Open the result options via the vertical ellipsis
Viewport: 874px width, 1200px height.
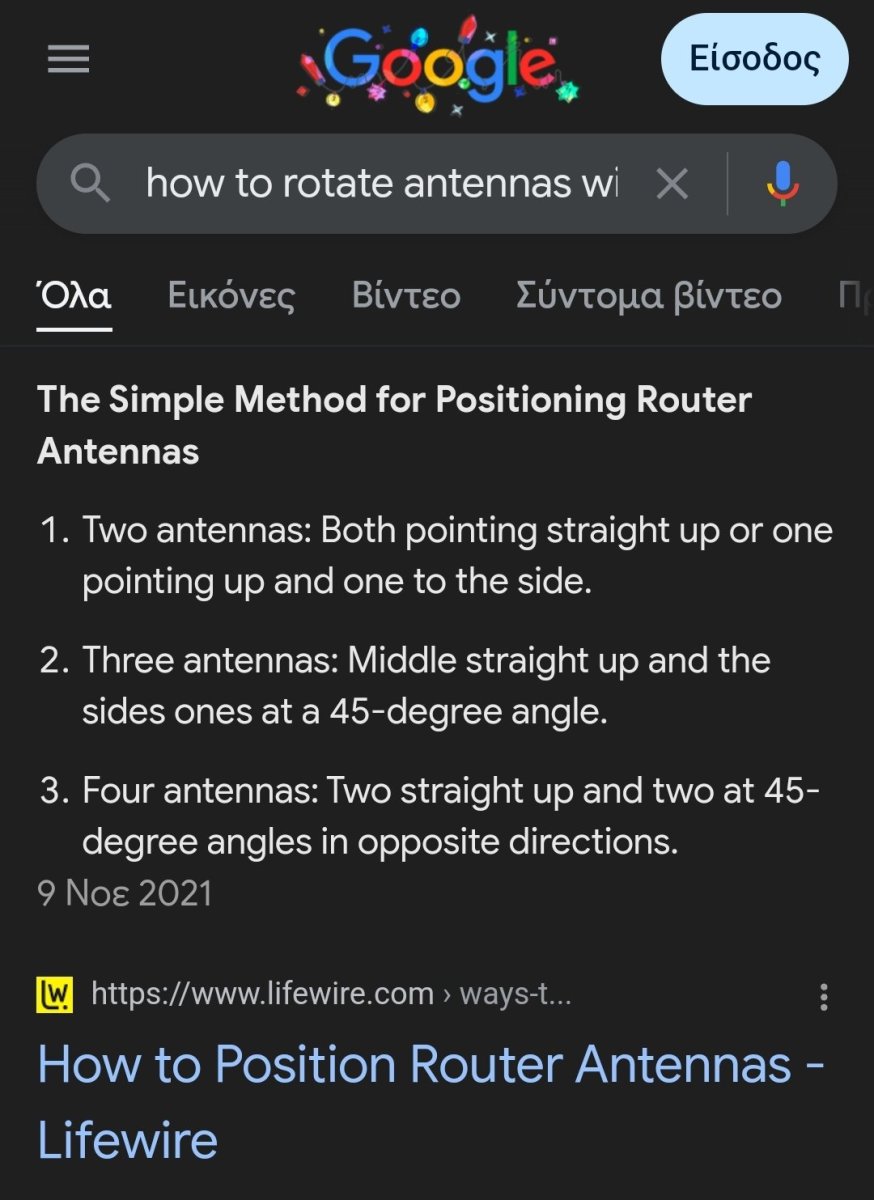point(824,995)
